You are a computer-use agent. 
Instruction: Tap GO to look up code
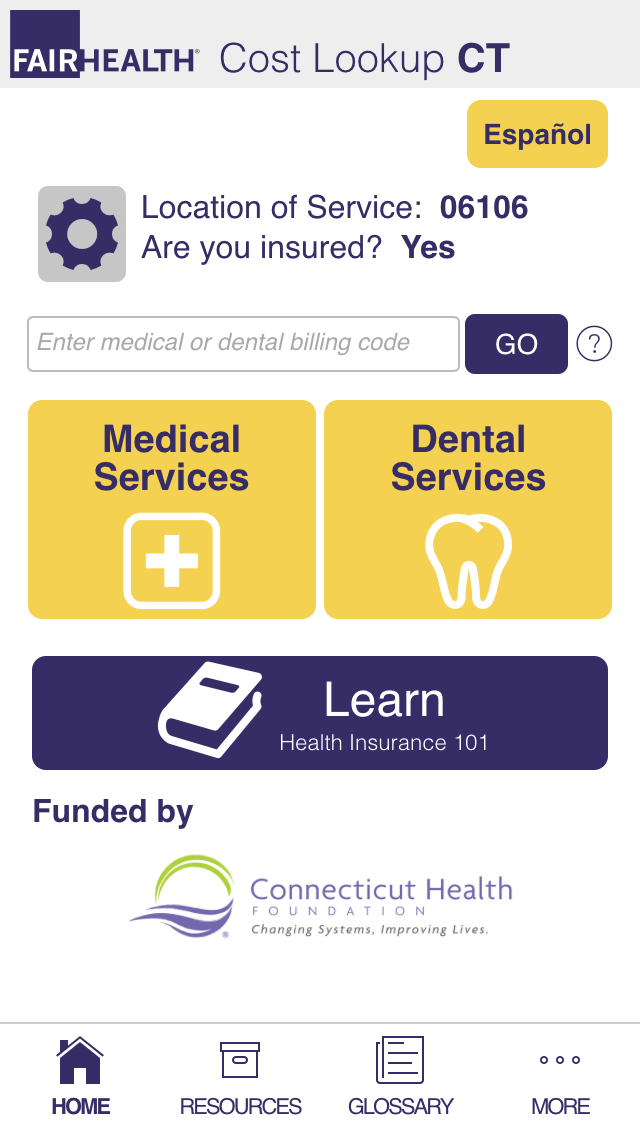click(516, 344)
